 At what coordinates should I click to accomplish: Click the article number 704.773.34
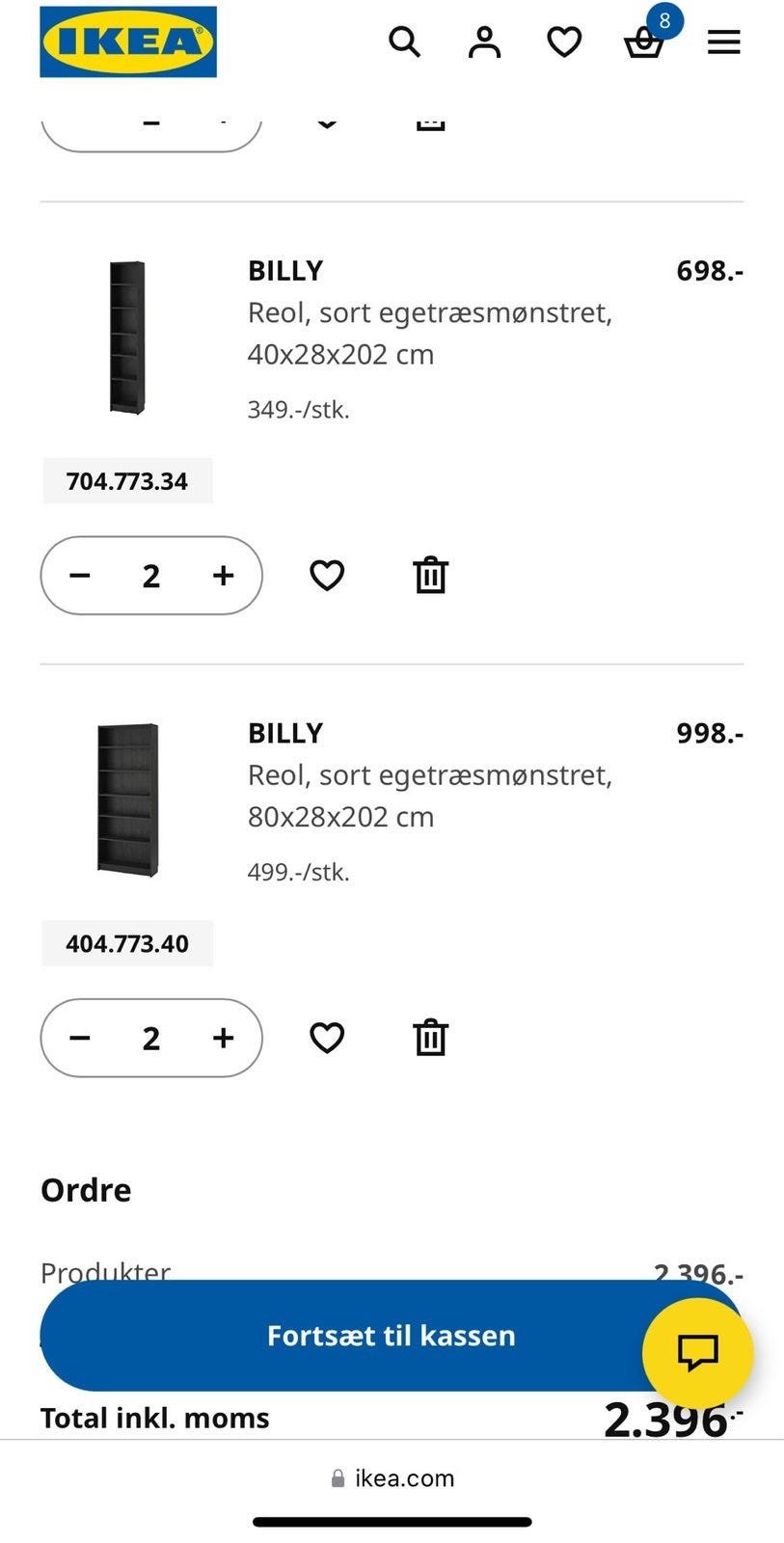pos(127,480)
